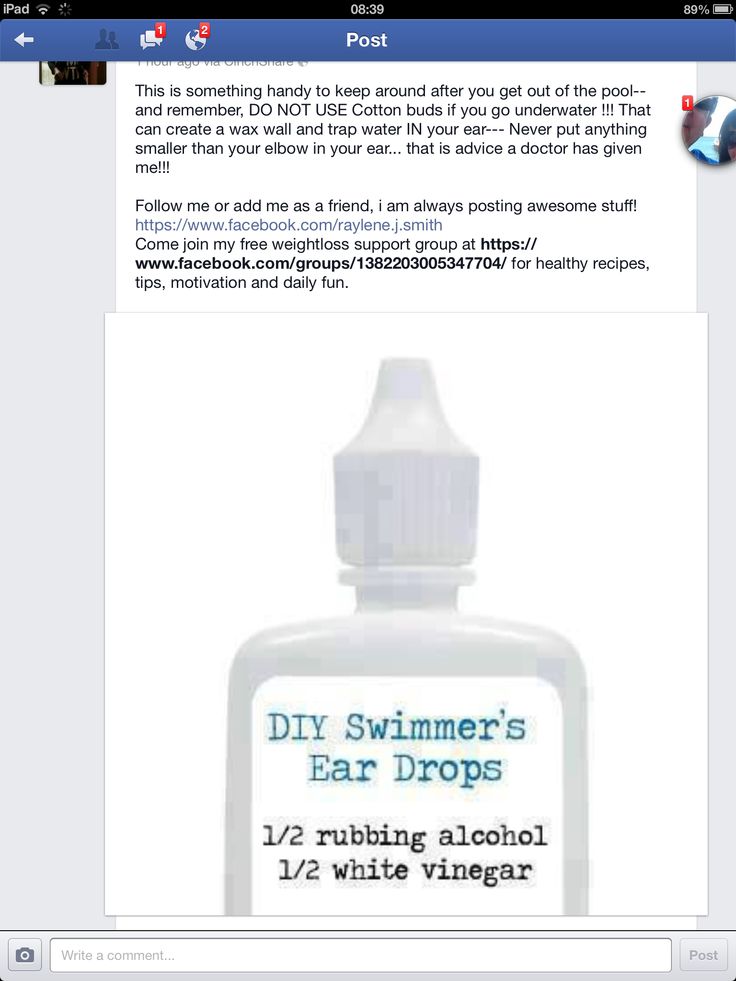Open the notifications globe
The width and height of the screenshot is (736, 981).
196,40
